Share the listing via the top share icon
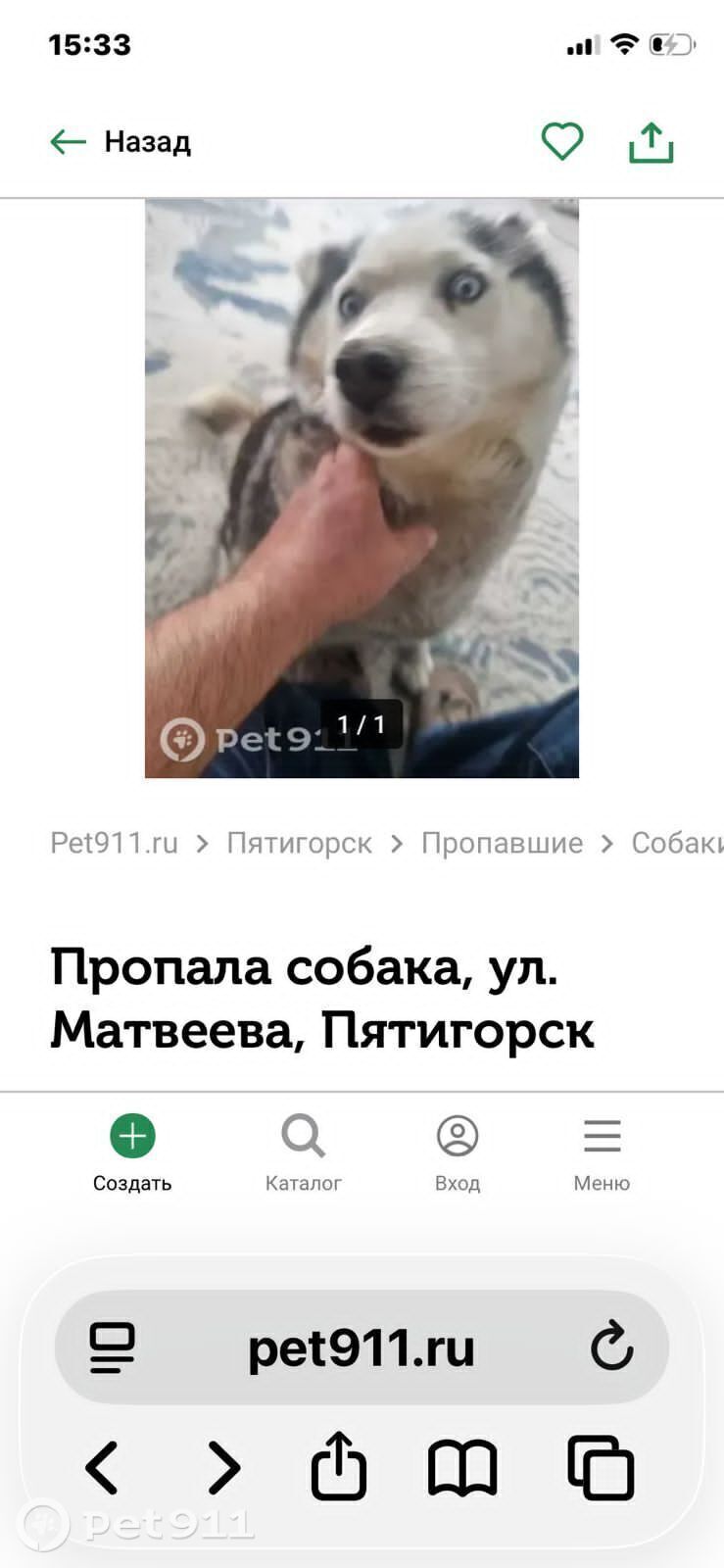The height and width of the screenshot is (1568, 724). pos(651,141)
